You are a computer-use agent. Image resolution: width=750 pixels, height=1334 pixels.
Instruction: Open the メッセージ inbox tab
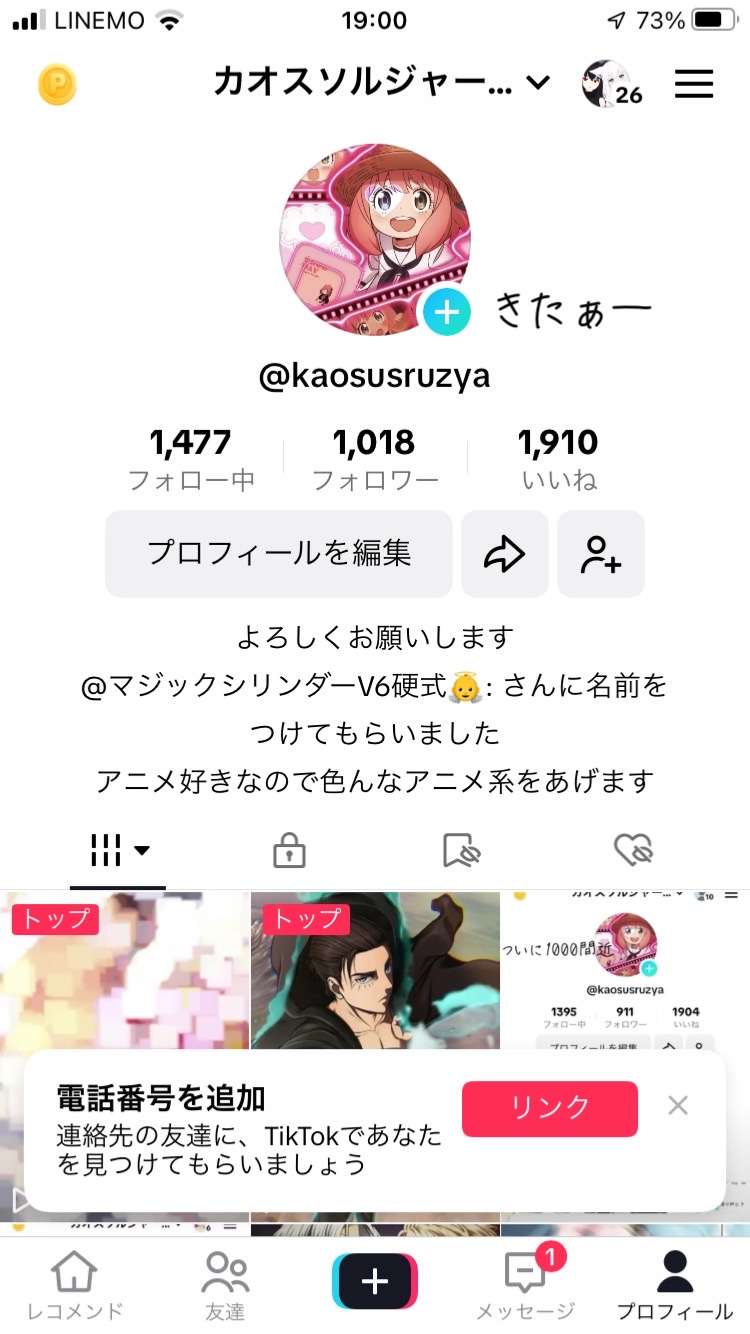pyautogui.click(x=525, y=1284)
